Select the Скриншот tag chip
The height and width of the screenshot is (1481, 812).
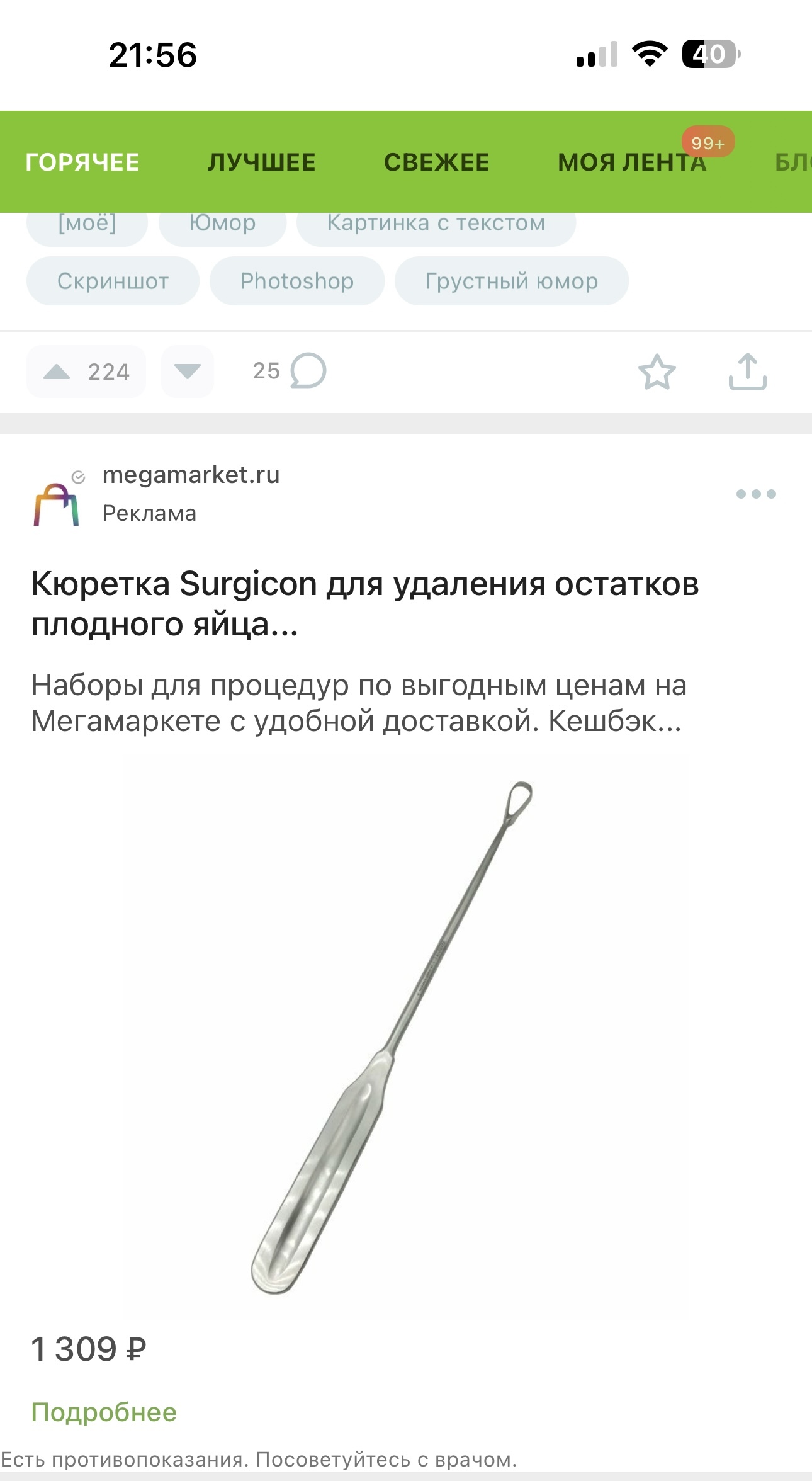113,281
